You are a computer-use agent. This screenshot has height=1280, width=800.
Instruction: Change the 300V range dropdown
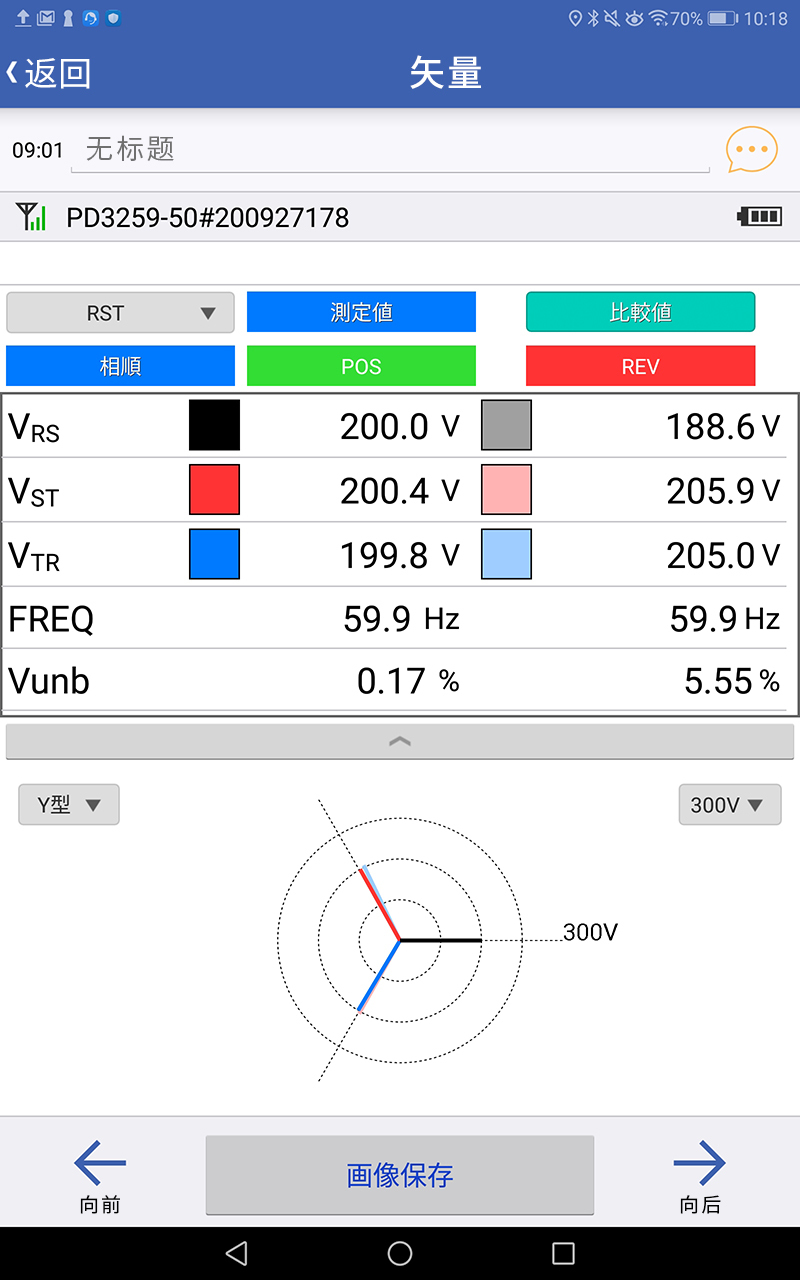(x=729, y=805)
